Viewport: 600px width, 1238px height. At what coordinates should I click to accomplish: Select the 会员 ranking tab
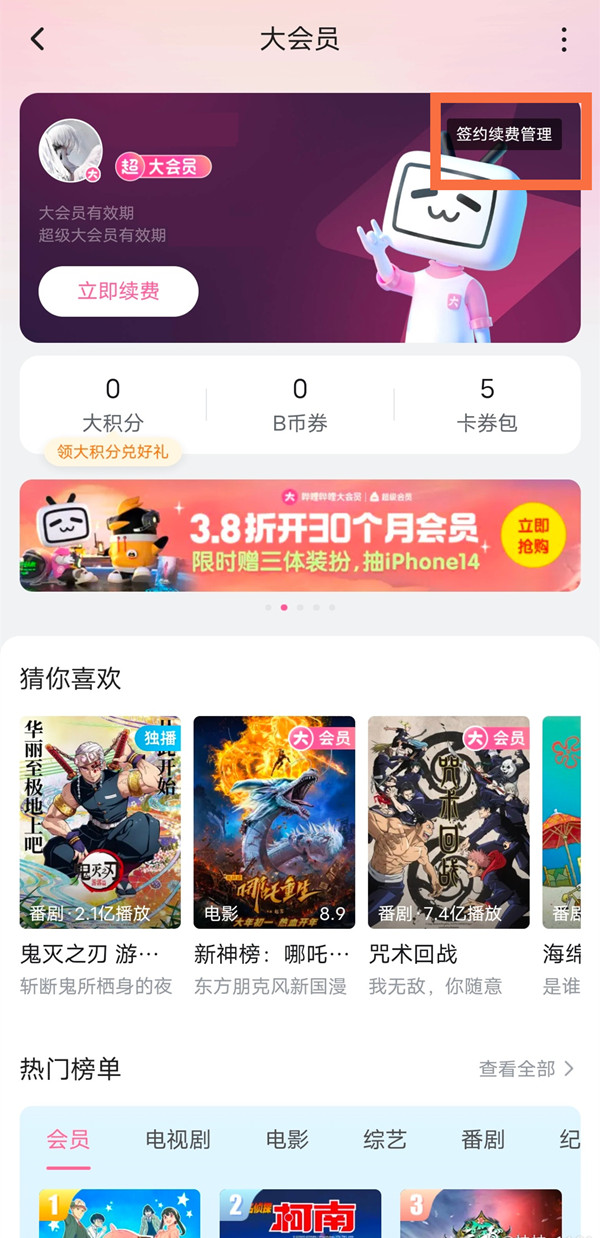68,1139
